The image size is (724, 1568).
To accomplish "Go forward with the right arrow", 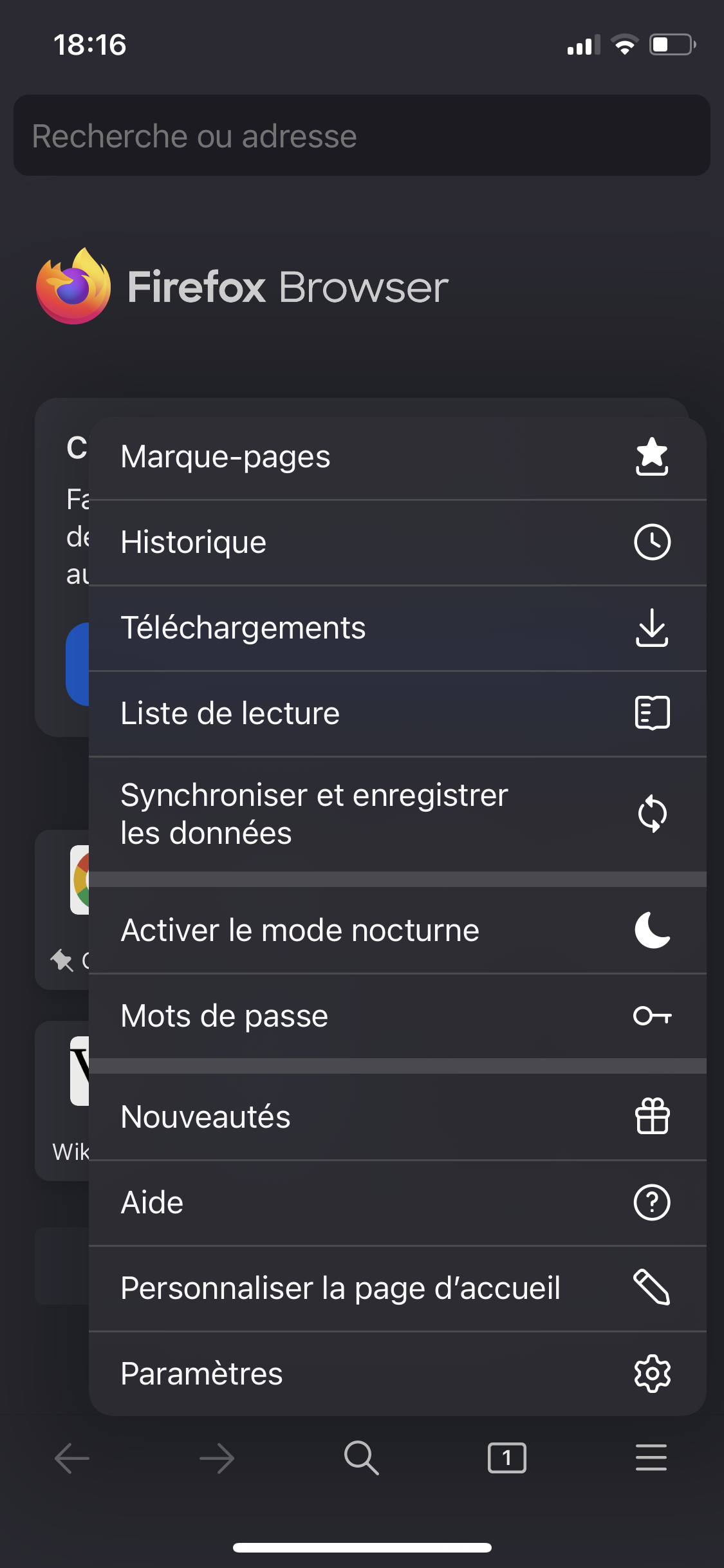I will click(217, 1458).
